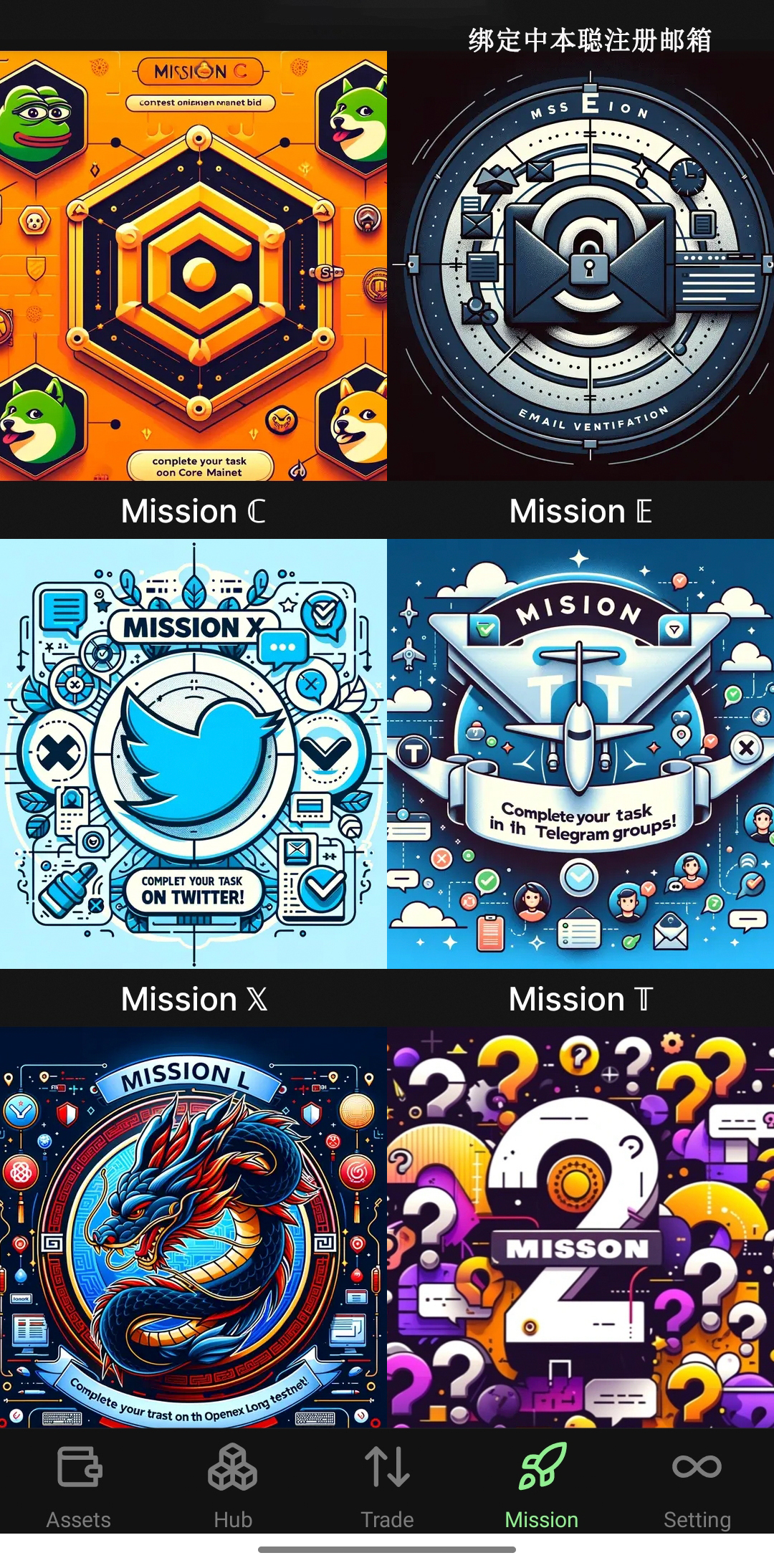Go to the Hub tab
Image resolution: width=774 pixels, height=1568 pixels.
click(x=232, y=1486)
